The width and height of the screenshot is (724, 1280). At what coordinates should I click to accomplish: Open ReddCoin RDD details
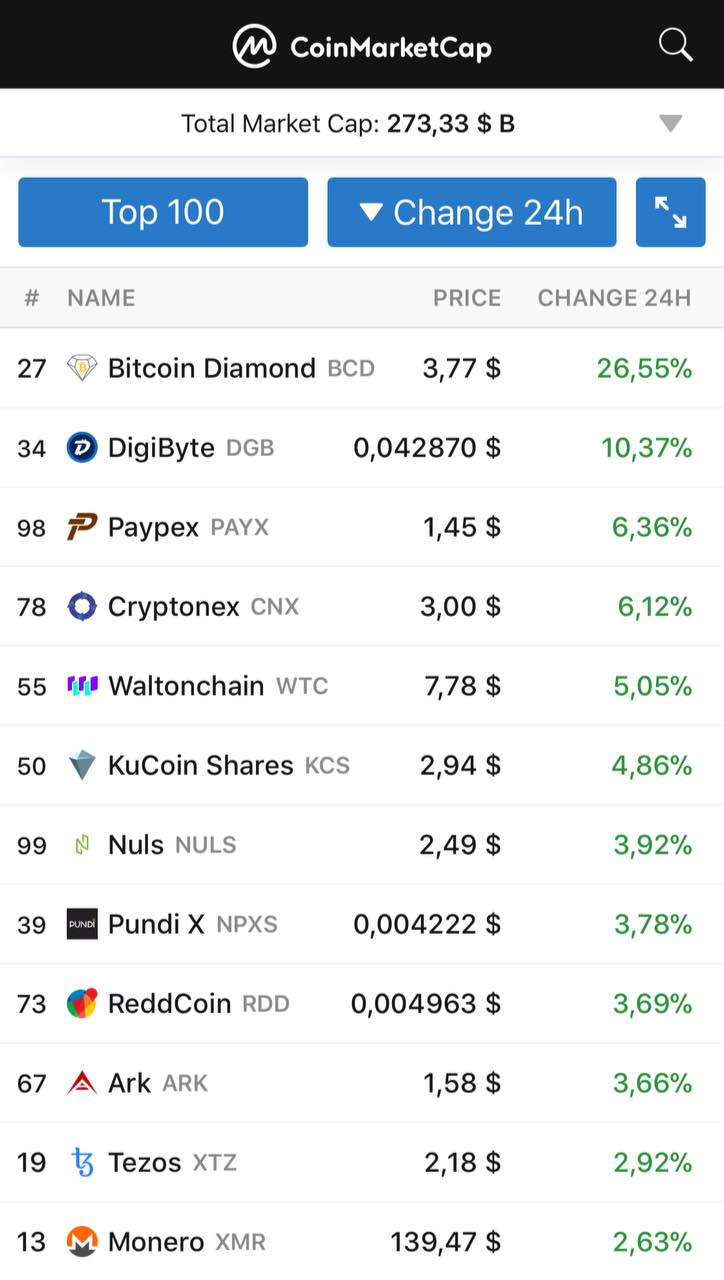pyautogui.click(x=362, y=1003)
